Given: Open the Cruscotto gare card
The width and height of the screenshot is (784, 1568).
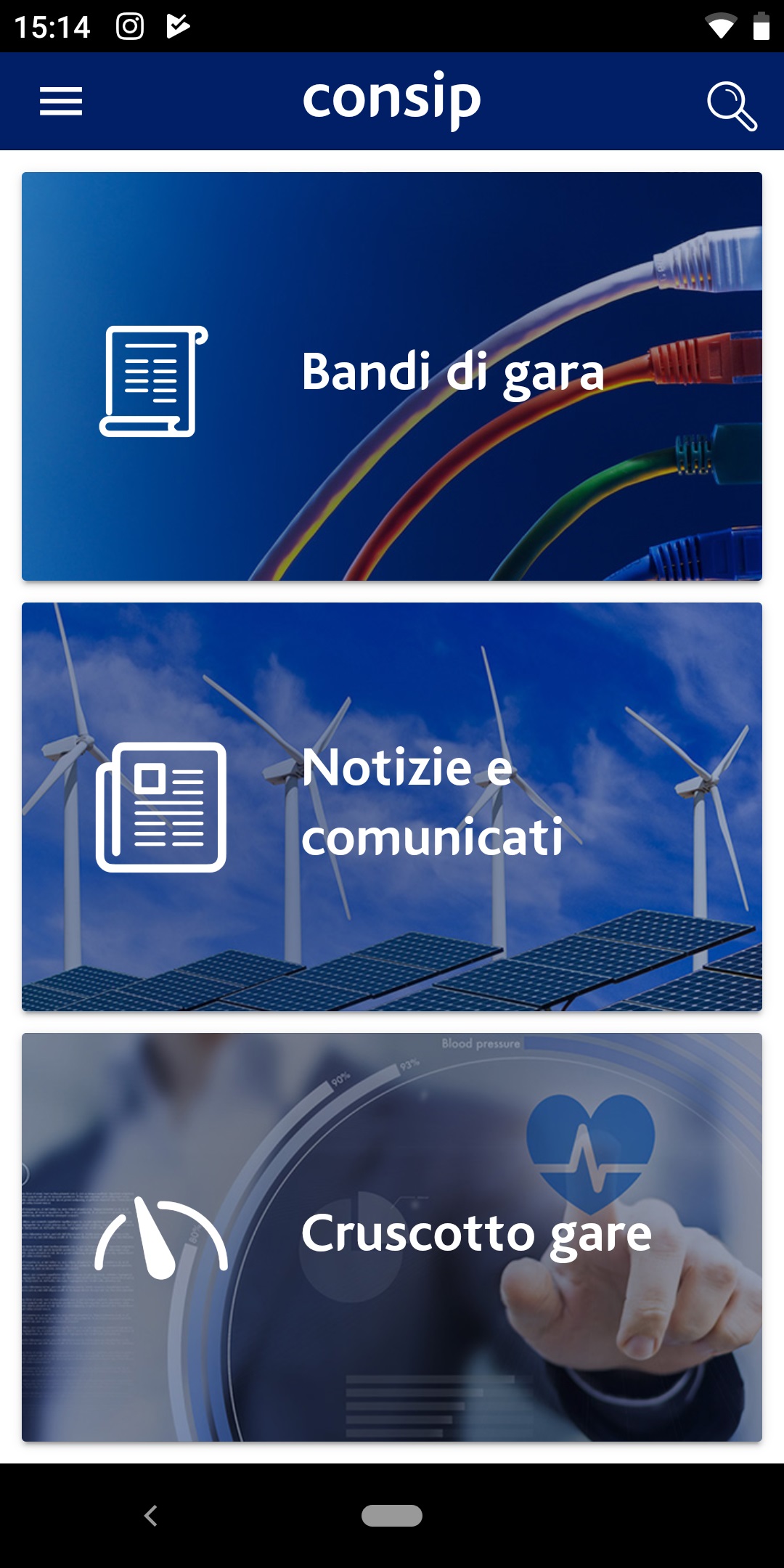Looking at the screenshot, I should pos(392,1237).
